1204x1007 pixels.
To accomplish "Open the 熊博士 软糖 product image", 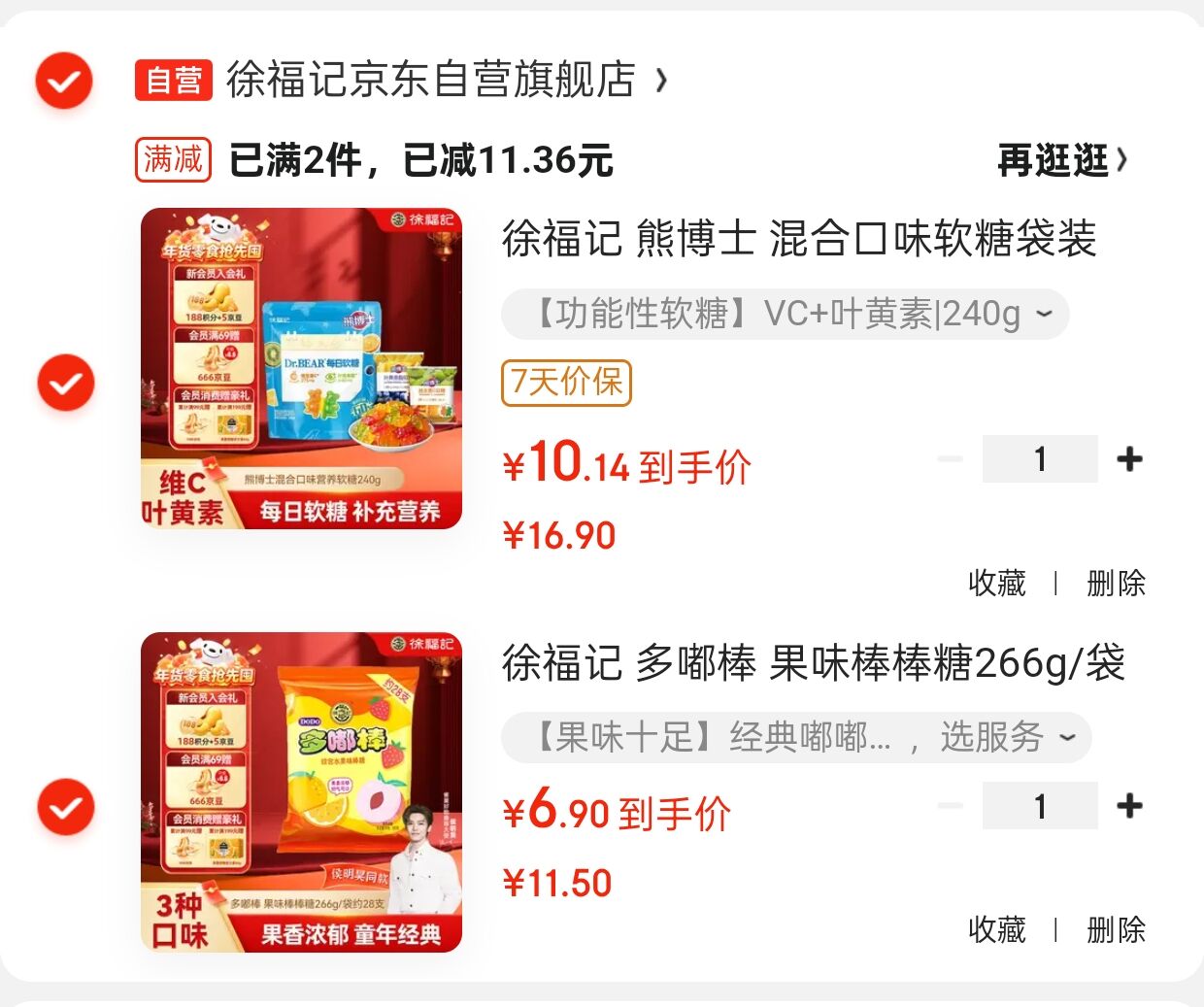I will (x=301, y=369).
